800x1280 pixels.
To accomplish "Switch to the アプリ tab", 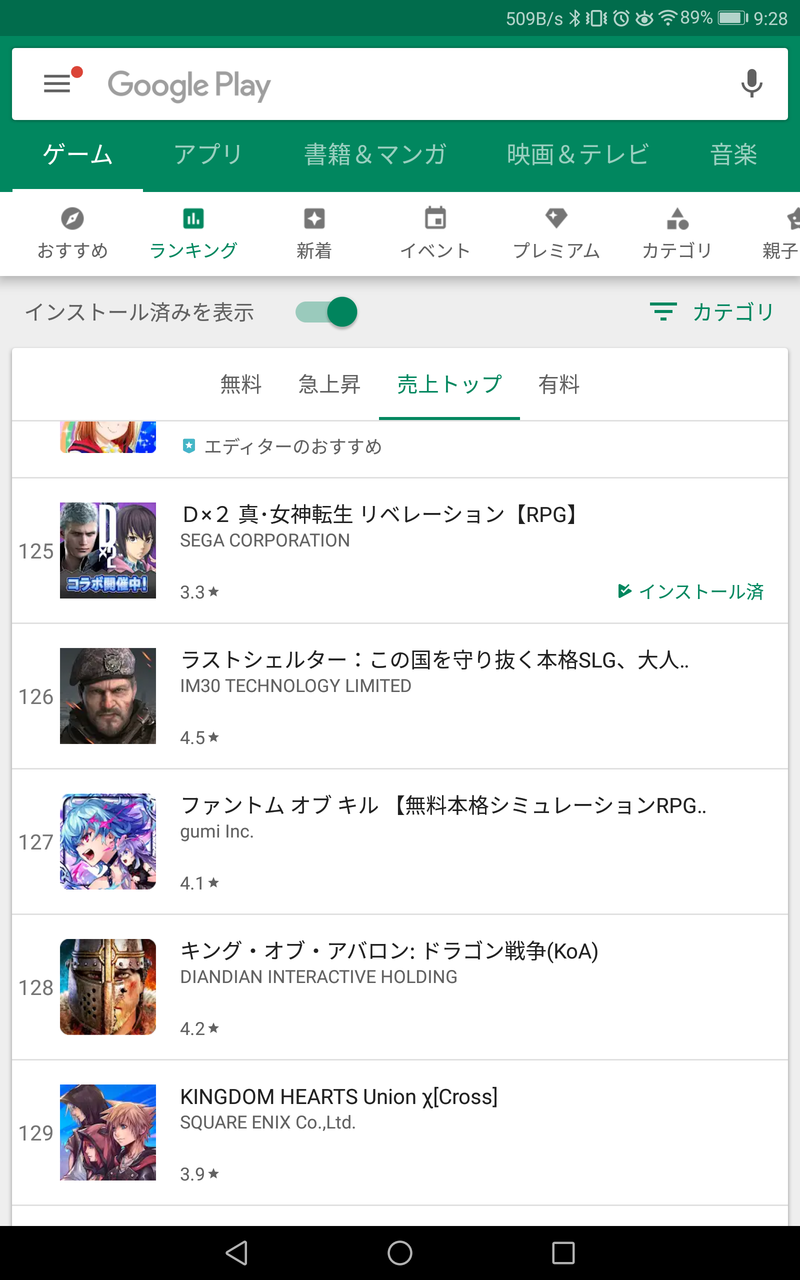I will coord(208,155).
